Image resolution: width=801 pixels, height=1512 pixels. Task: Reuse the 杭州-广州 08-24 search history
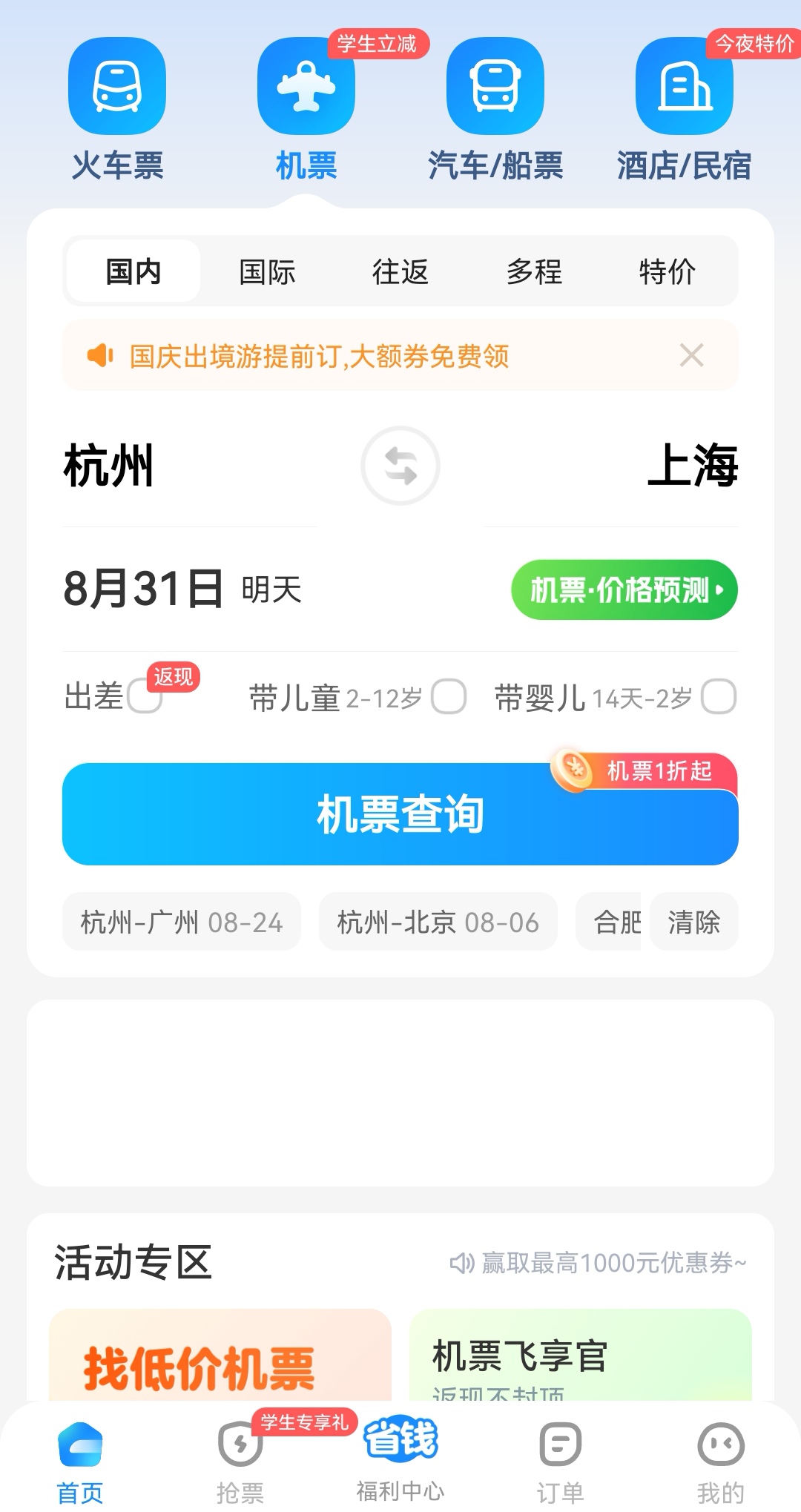[x=182, y=922]
